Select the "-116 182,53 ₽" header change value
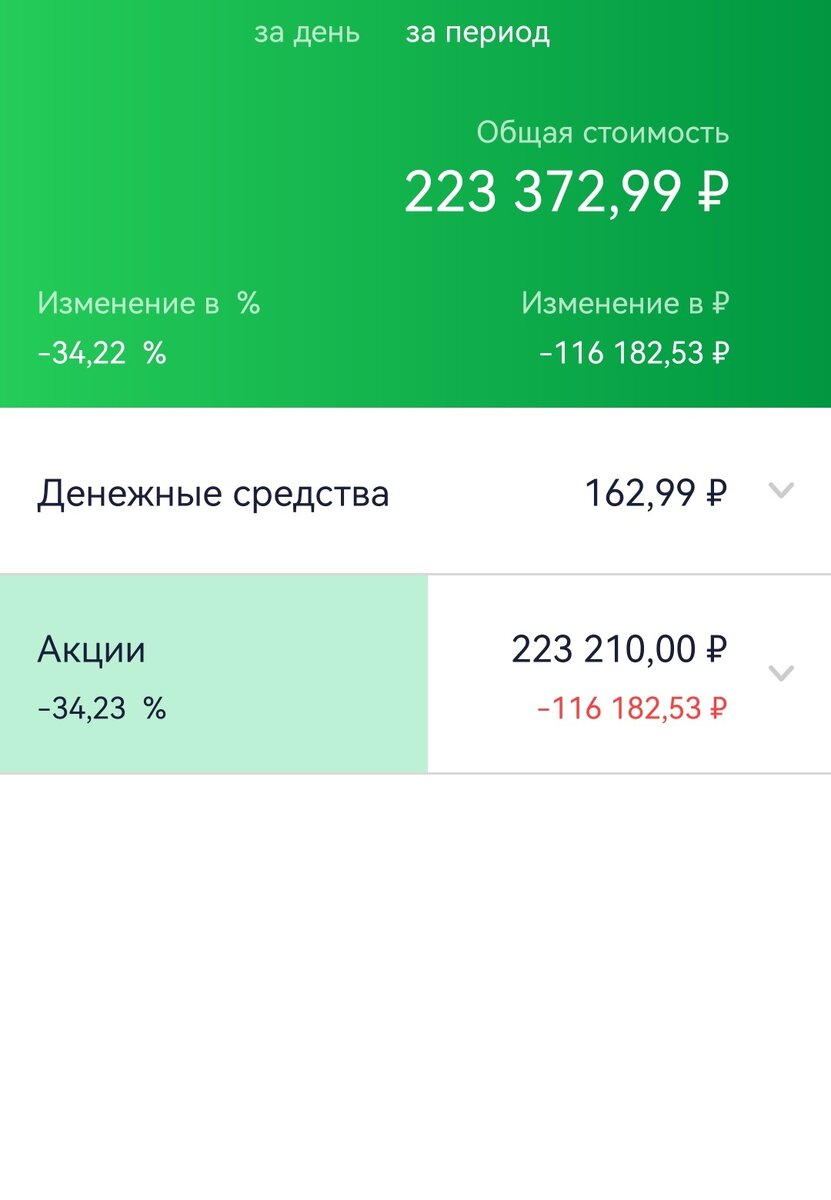This screenshot has height=1200, width=831. pyautogui.click(x=634, y=352)
